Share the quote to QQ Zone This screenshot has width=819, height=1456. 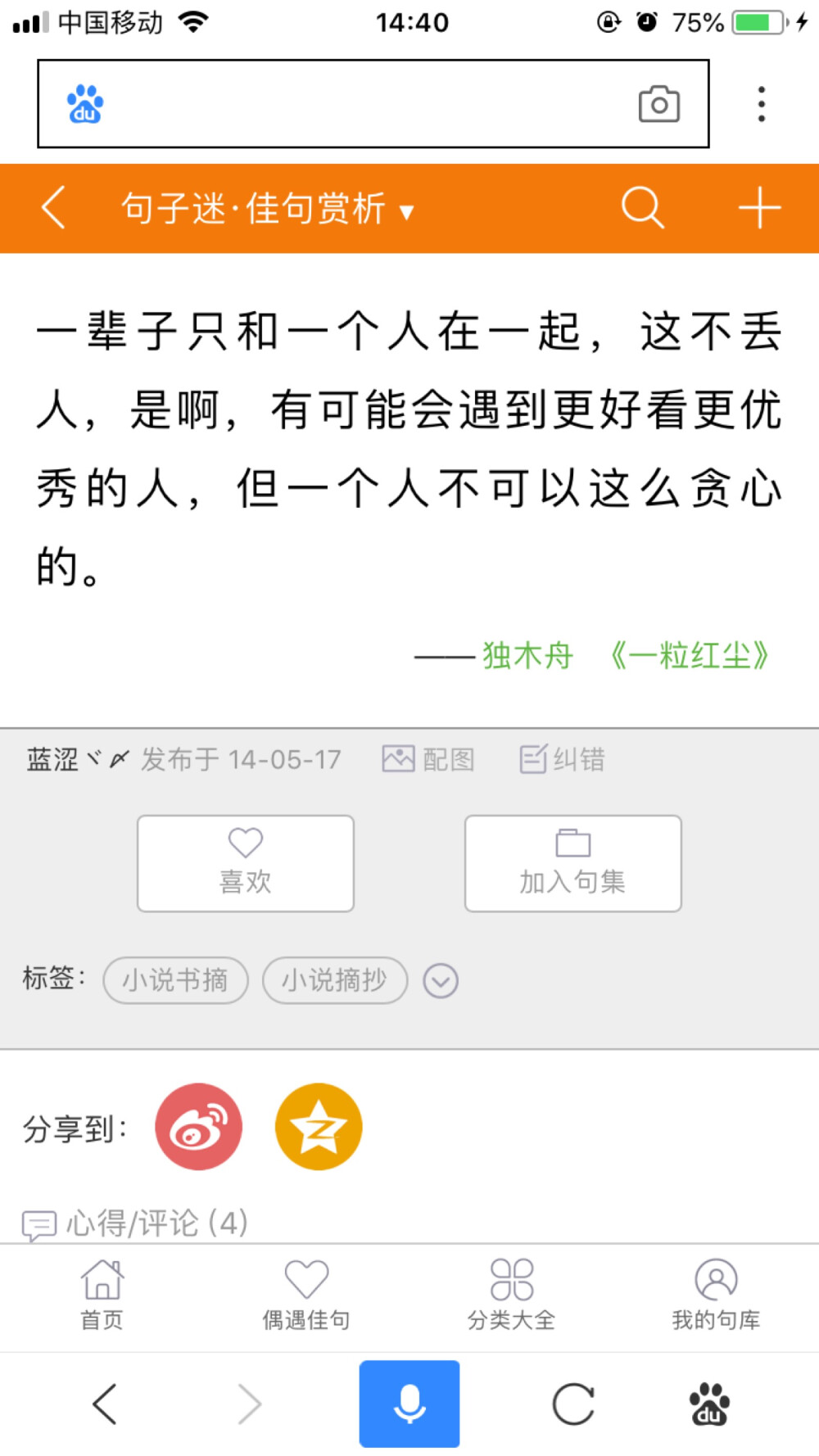(x=318, y=1126)
